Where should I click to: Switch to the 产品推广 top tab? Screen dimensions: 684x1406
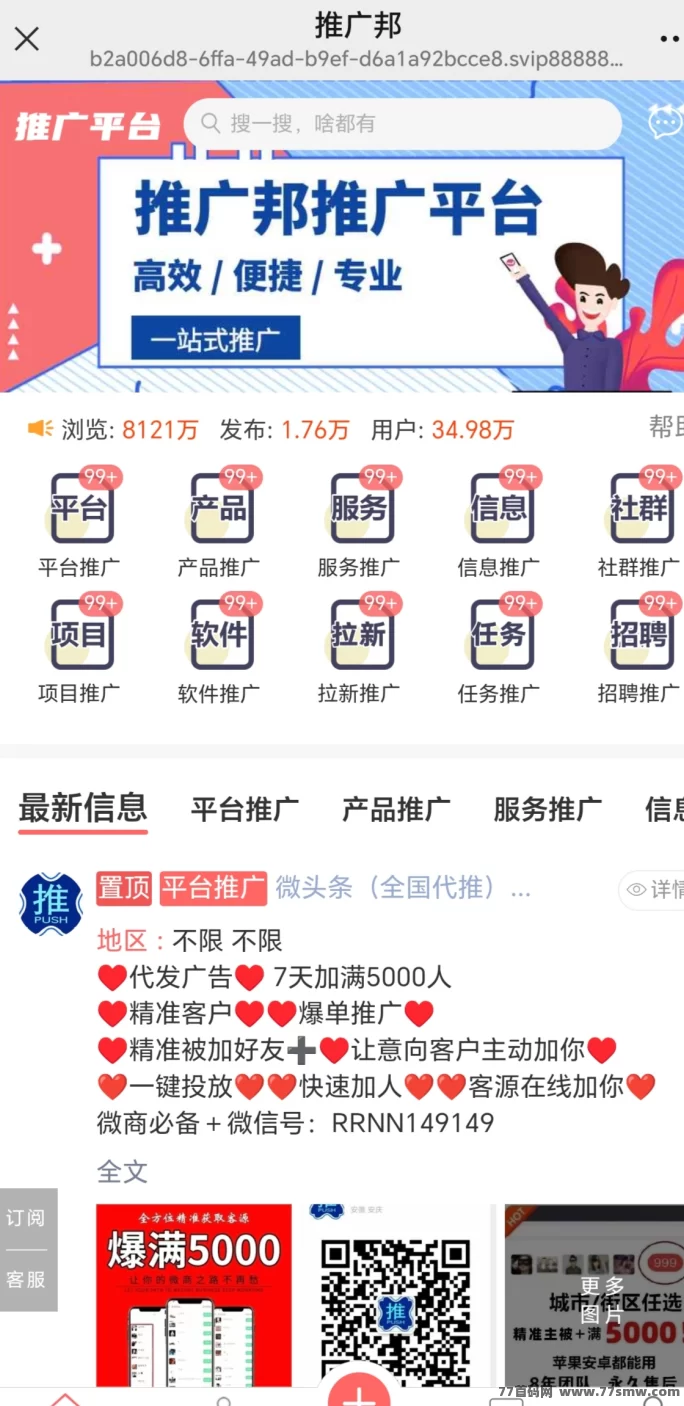coord(396,809)
